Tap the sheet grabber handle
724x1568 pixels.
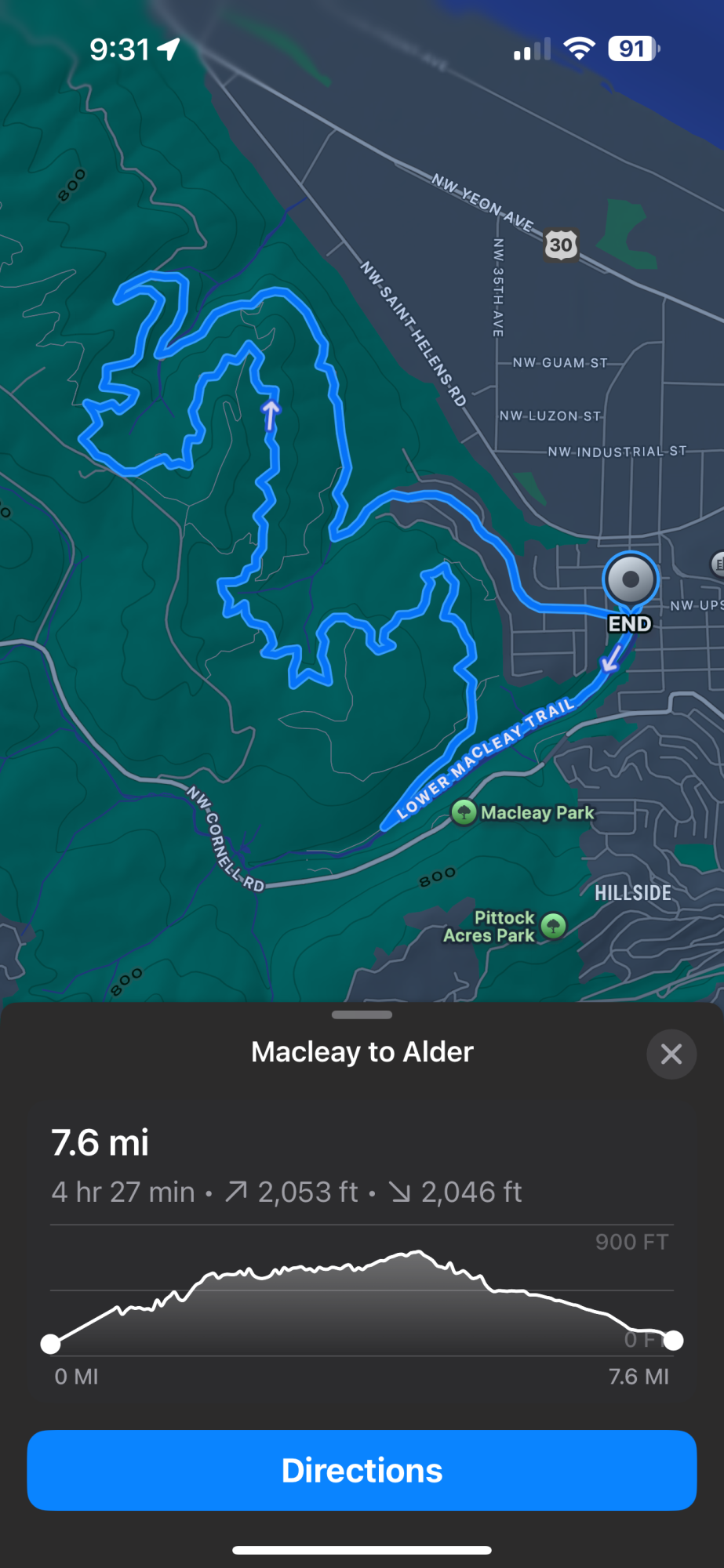click(x=362, y=1014)
